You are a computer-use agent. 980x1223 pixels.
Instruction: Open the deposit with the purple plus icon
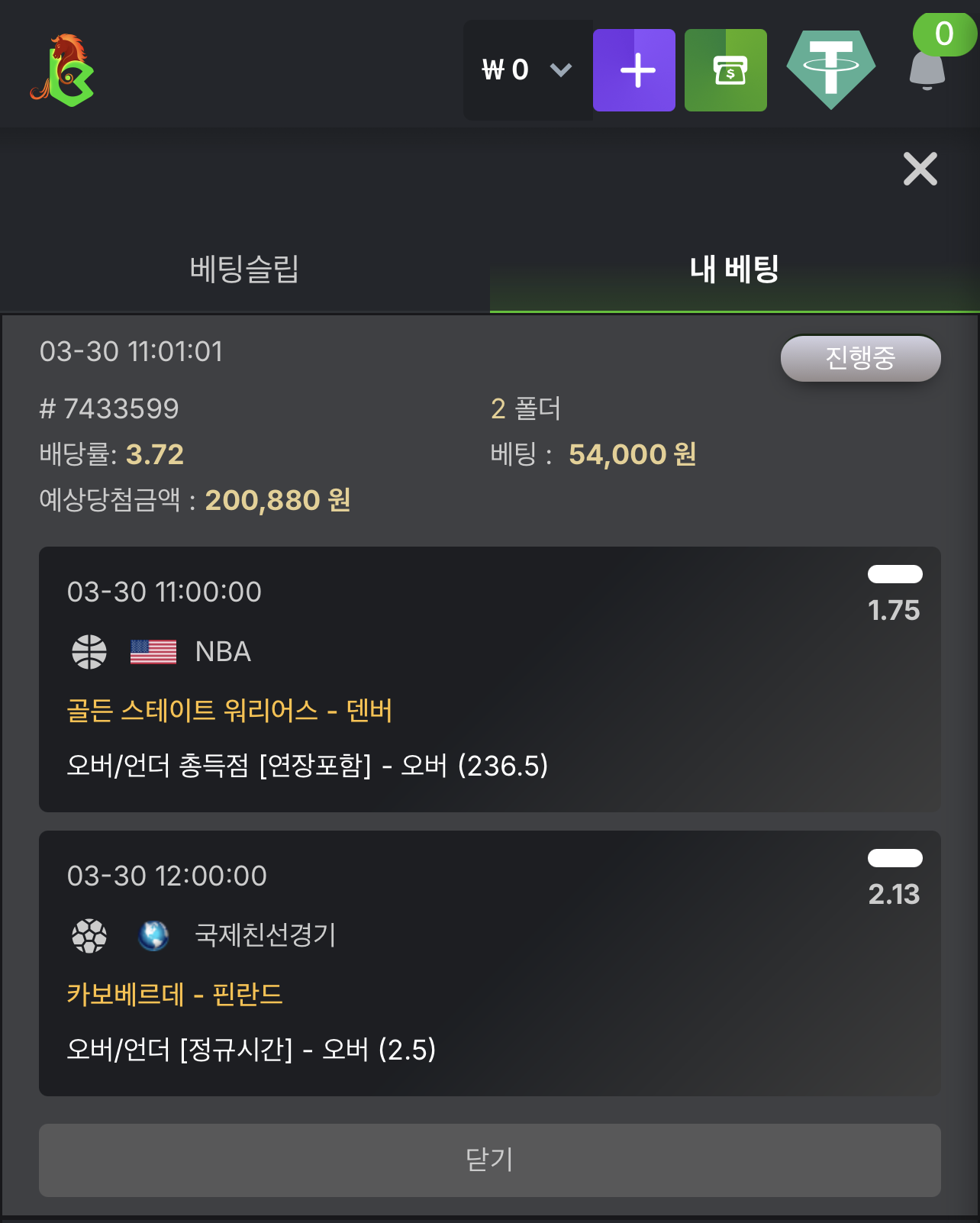coord(633,69)
